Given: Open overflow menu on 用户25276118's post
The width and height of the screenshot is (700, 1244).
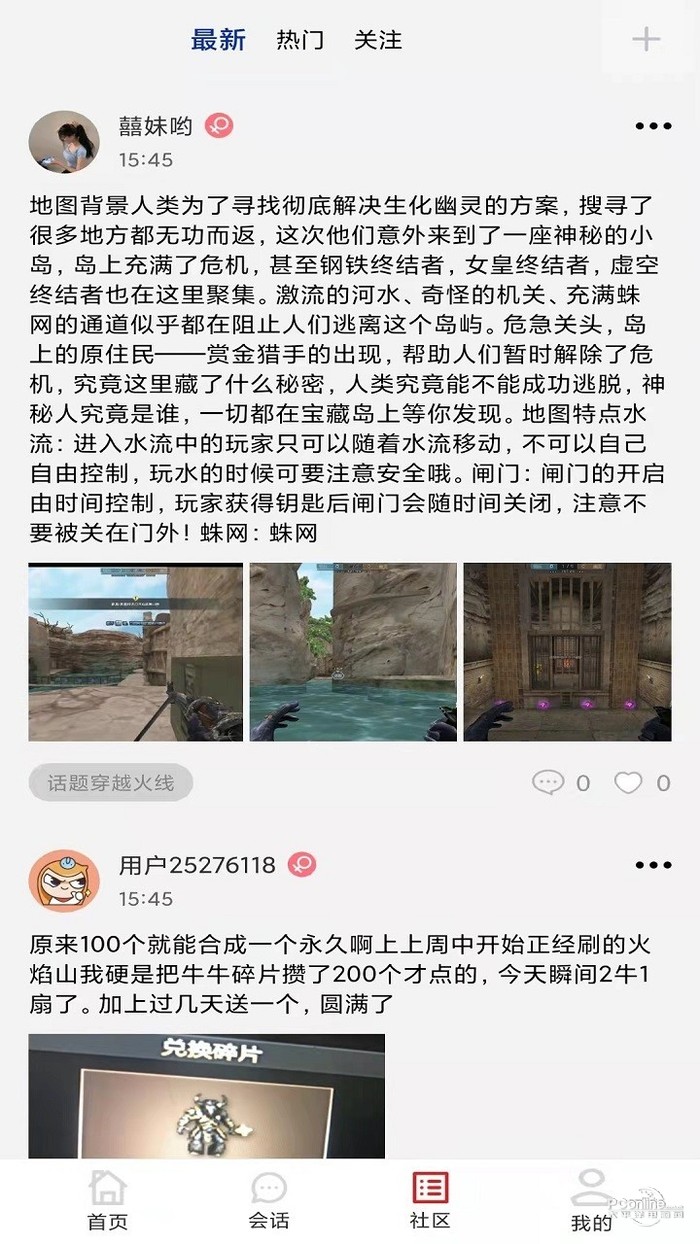Looking at the screenshot, I should [x=654, y=865].
